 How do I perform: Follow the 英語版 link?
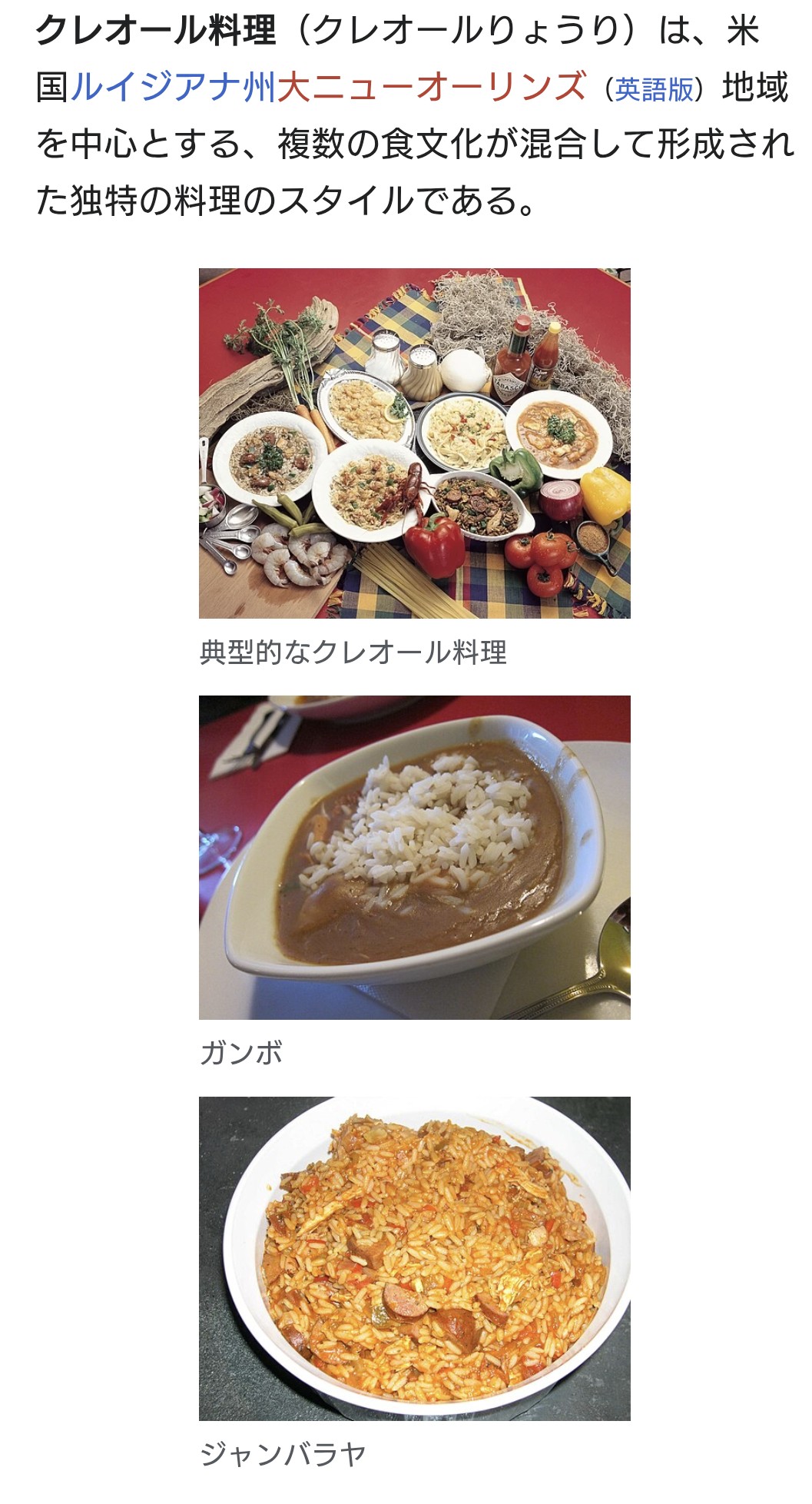pos(654,89)
